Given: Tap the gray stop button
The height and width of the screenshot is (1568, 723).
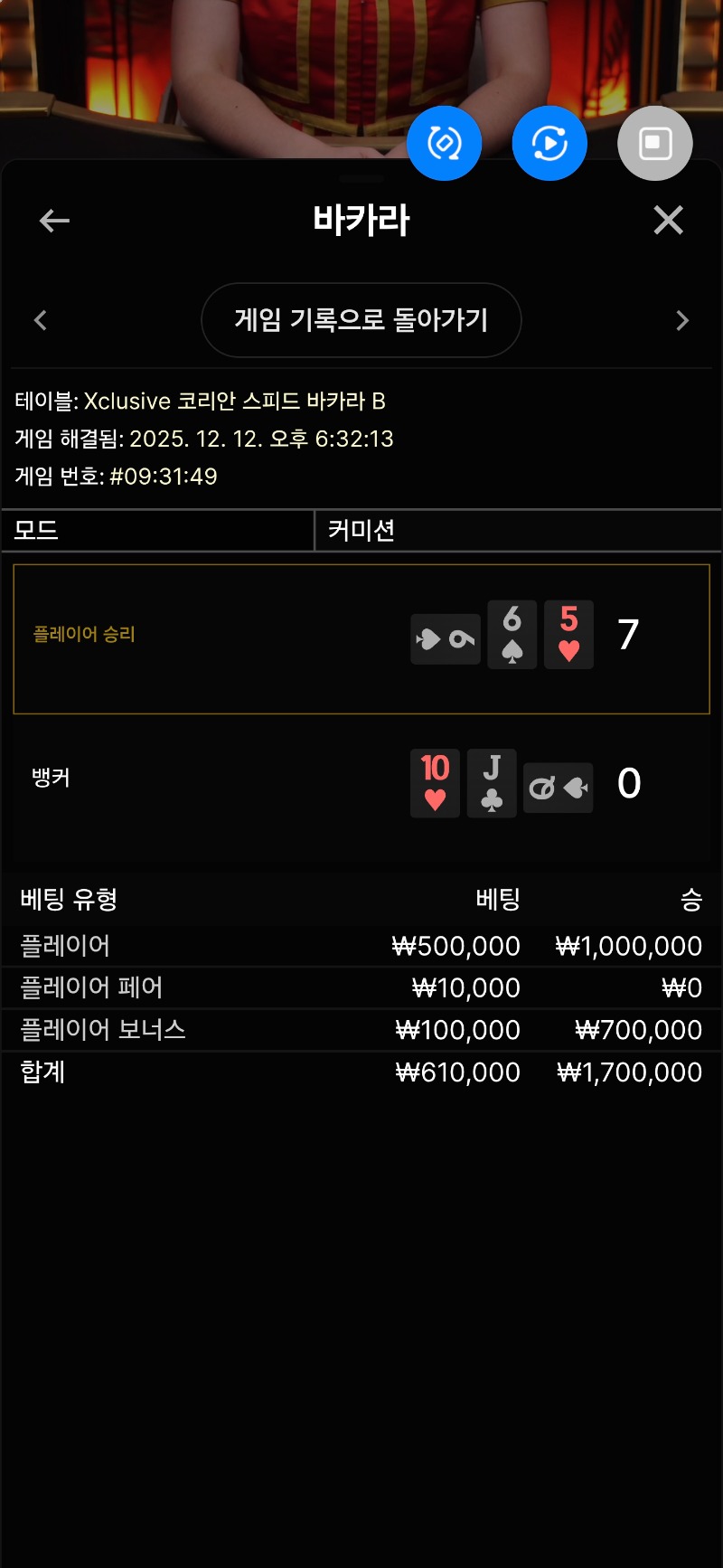Looking at the screenshot, I should (655, 143).
